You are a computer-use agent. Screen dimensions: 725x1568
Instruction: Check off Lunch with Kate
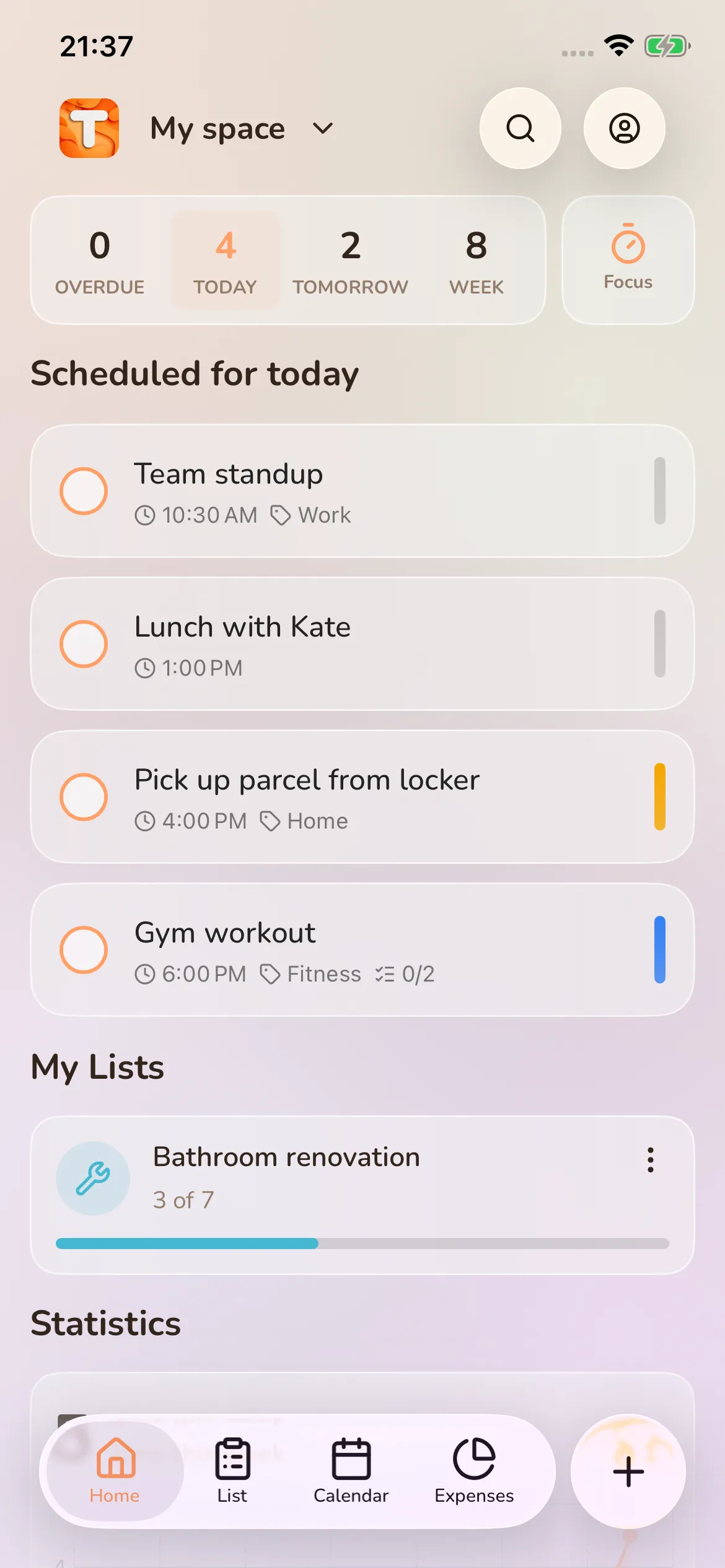[84, 643]
